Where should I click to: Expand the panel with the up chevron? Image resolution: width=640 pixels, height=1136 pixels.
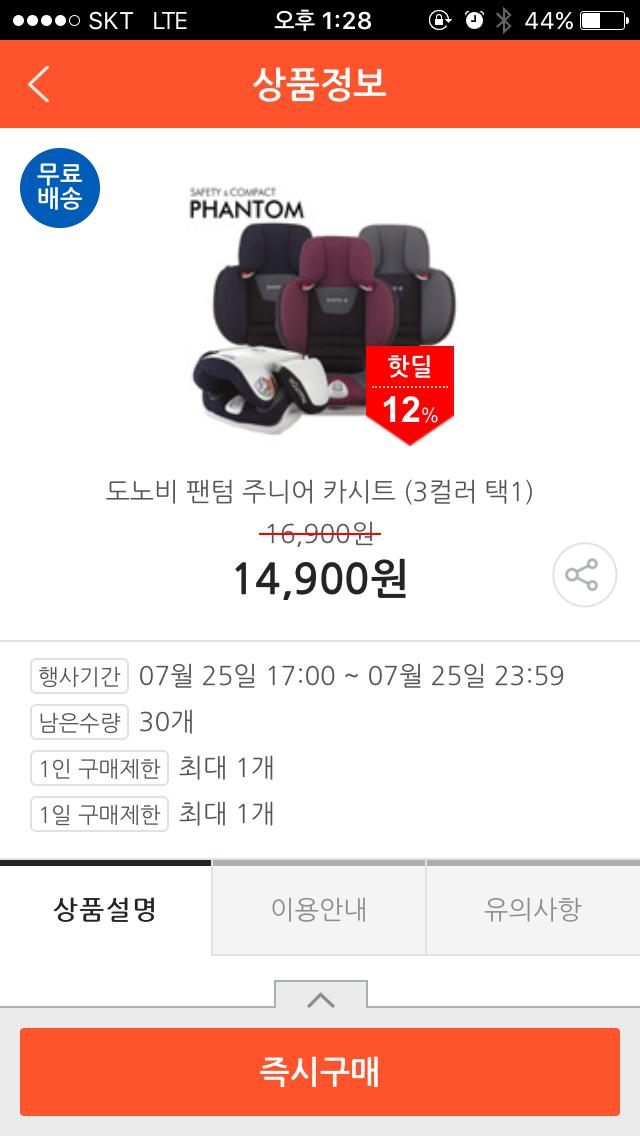click(320, 998)
